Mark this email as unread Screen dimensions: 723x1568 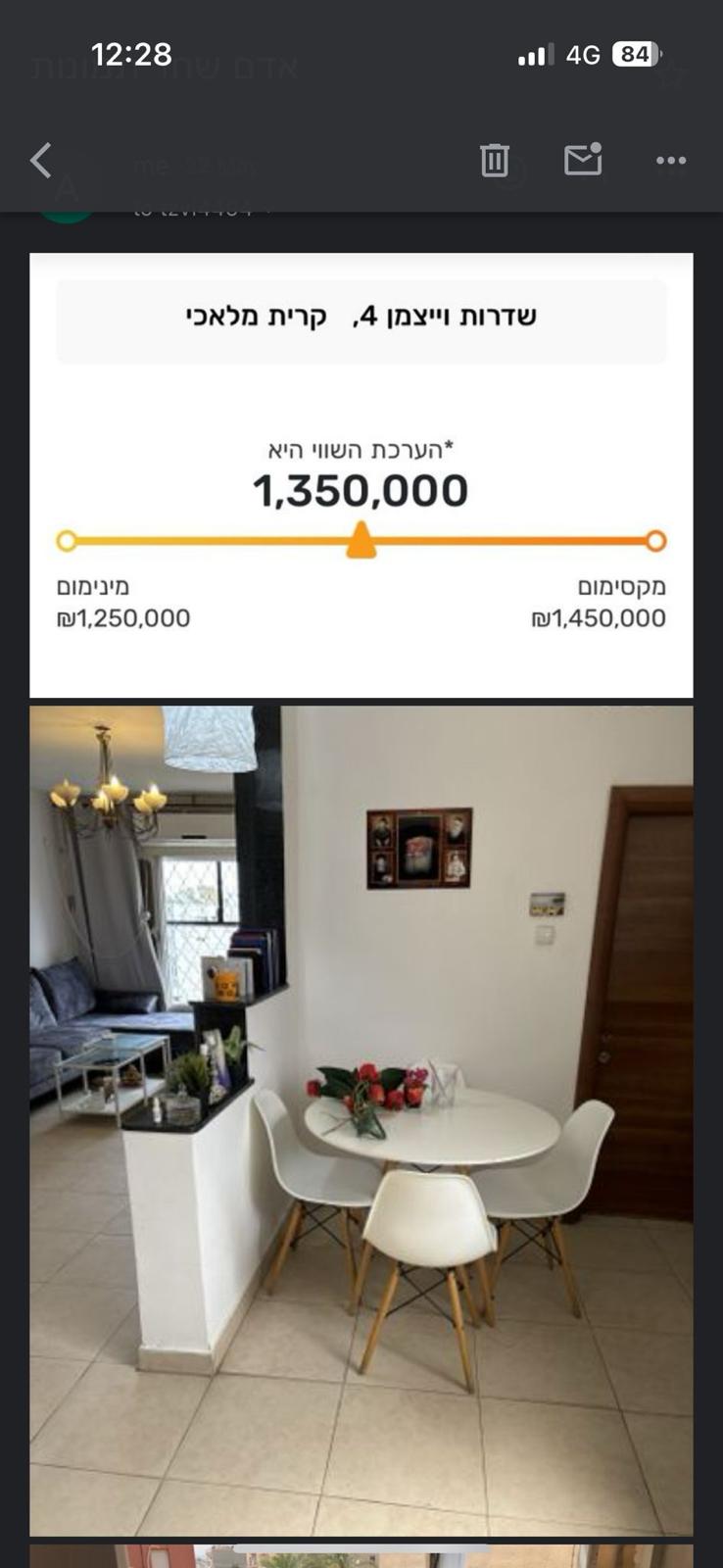coord(583,160)
